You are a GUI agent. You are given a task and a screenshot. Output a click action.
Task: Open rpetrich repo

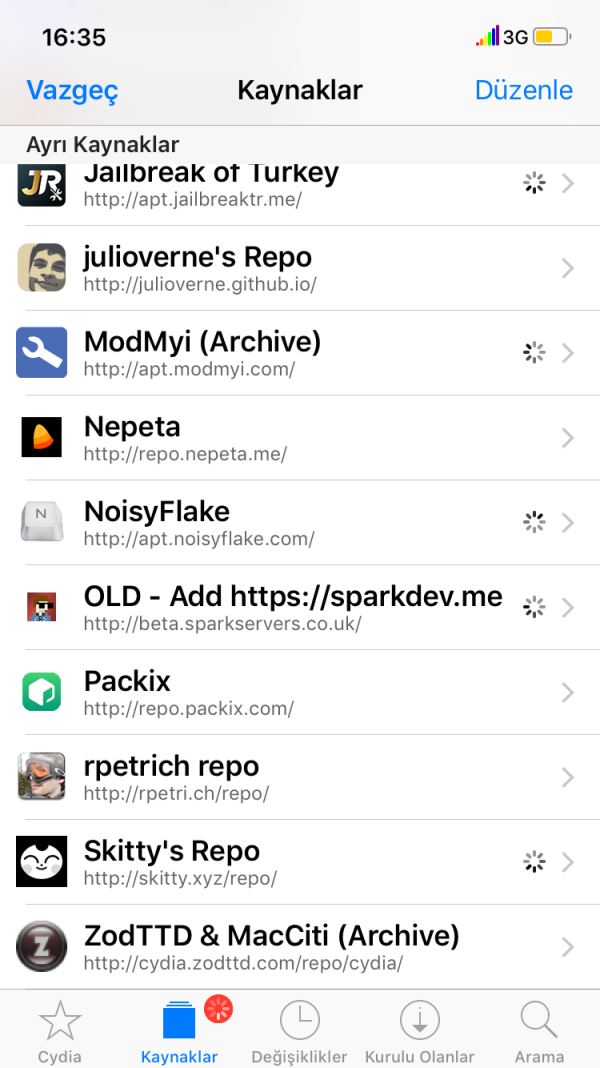[x=300, y=778]
